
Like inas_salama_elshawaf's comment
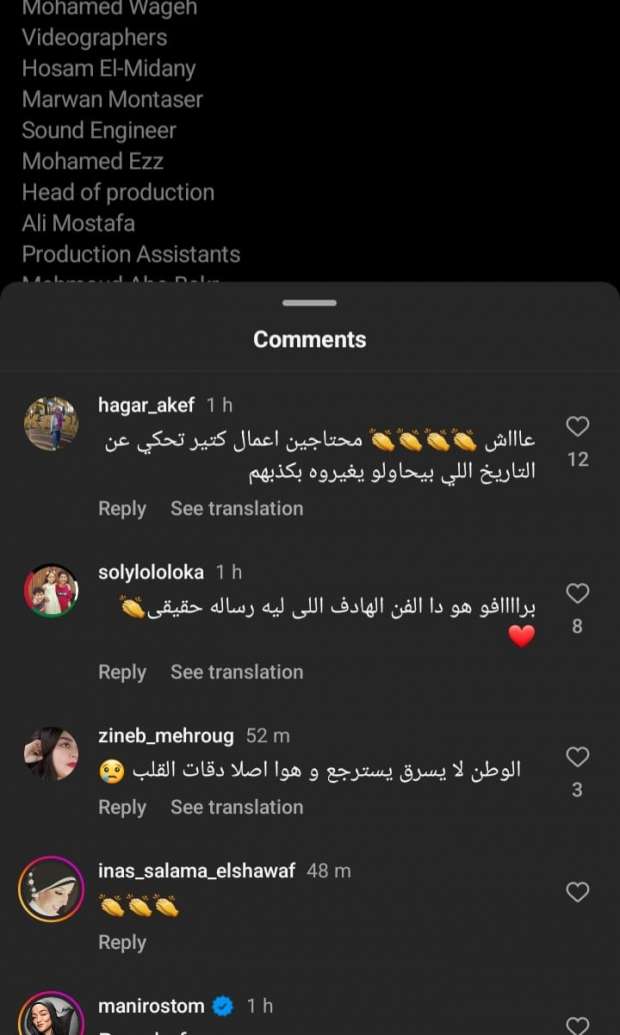coord(578,892)
